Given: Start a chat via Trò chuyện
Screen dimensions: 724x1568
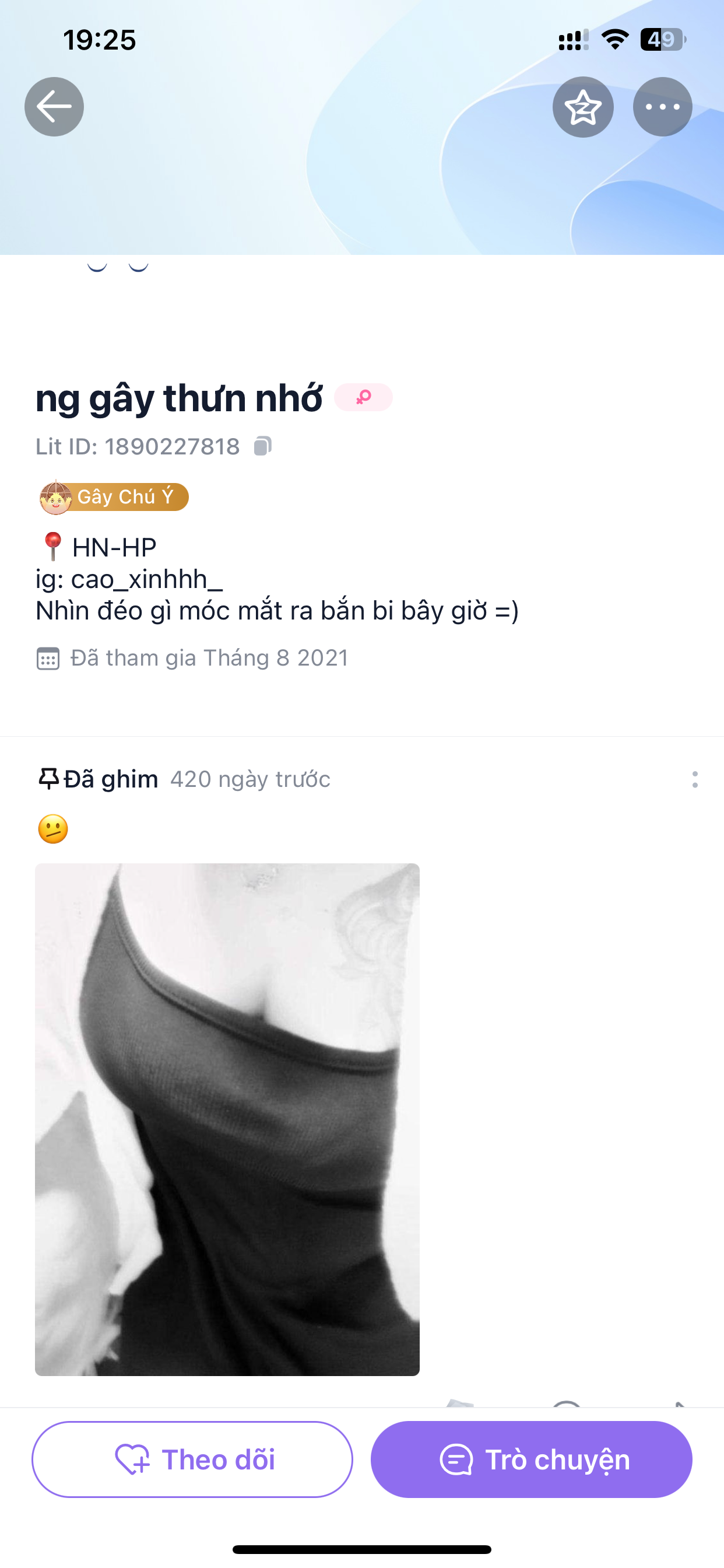Looking at the screenshot, I should tap(531, 1459).
